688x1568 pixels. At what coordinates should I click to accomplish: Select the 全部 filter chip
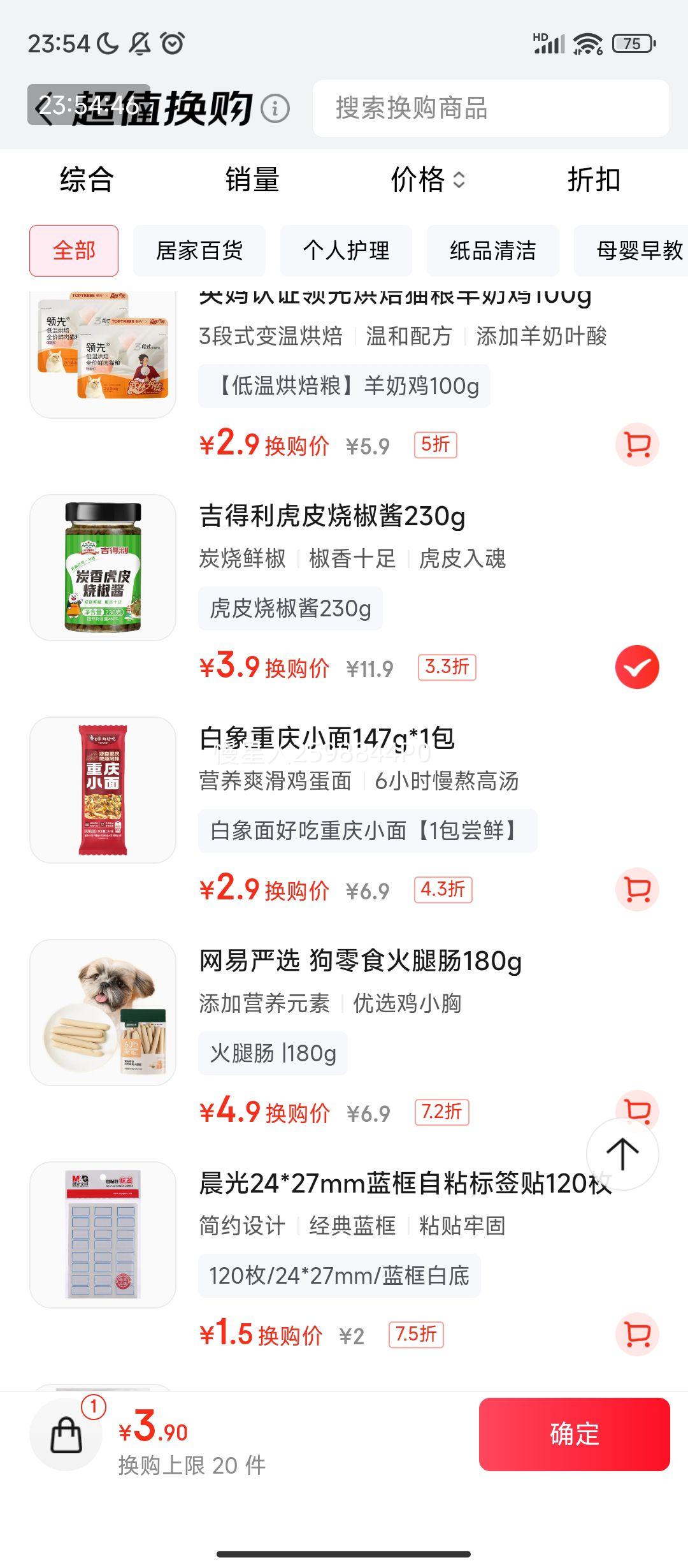[73, 251]
